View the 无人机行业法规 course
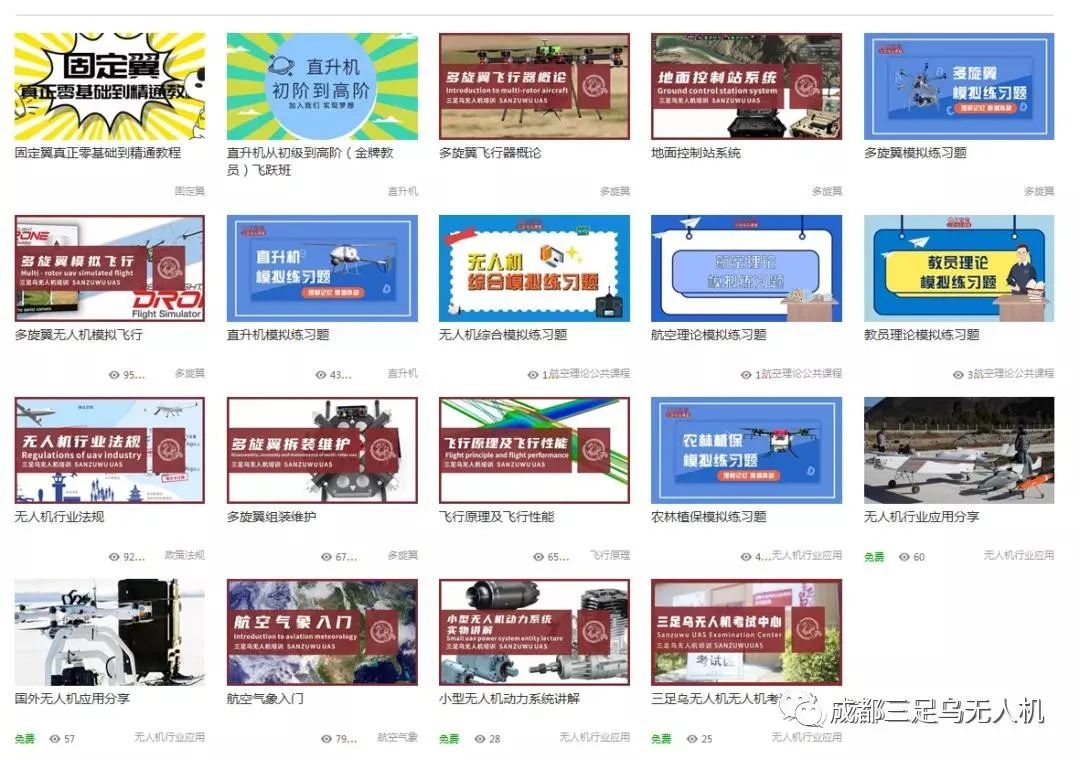 pyautogui.click(x=109, y=450)
